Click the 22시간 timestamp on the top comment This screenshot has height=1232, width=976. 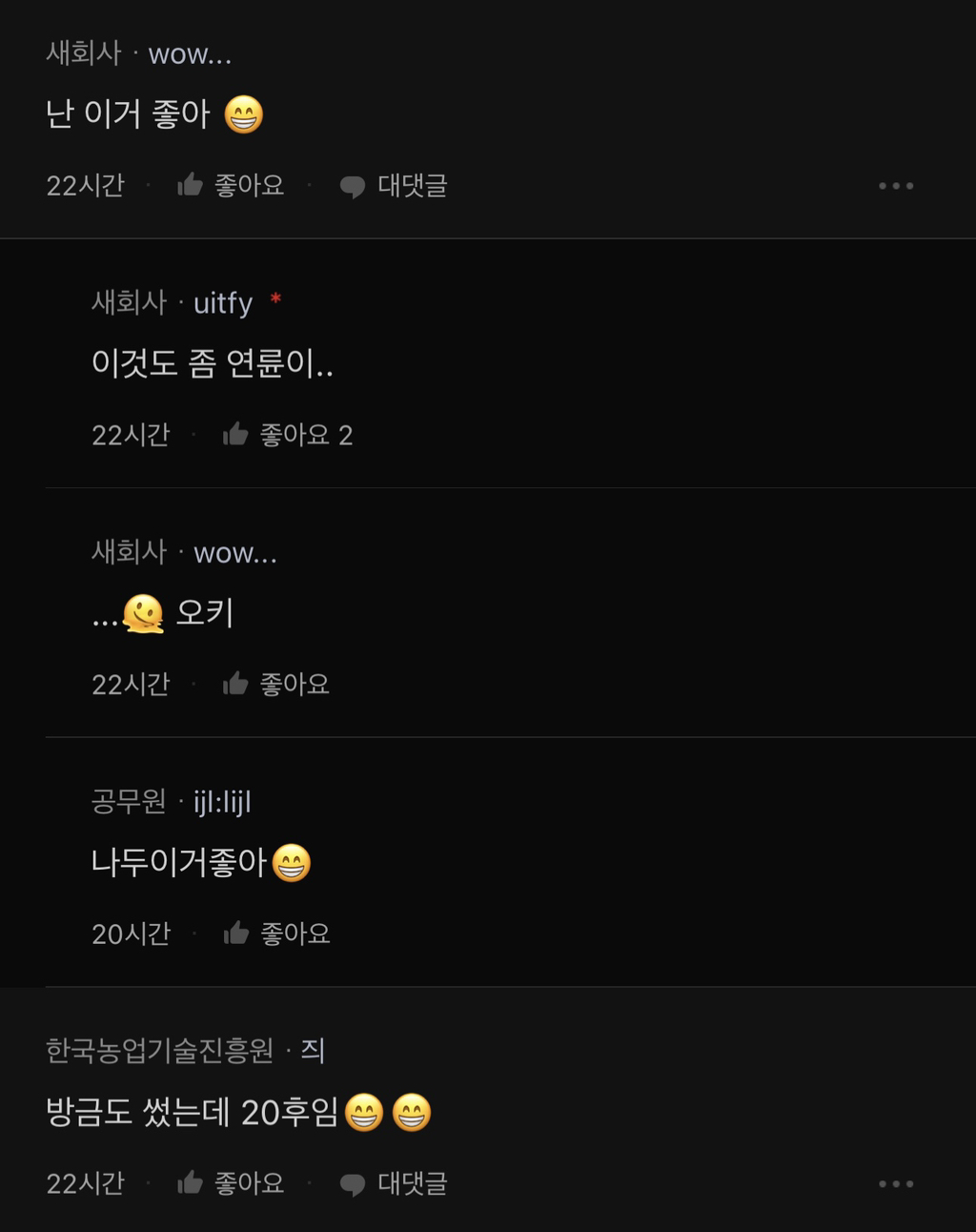(87, 185)
